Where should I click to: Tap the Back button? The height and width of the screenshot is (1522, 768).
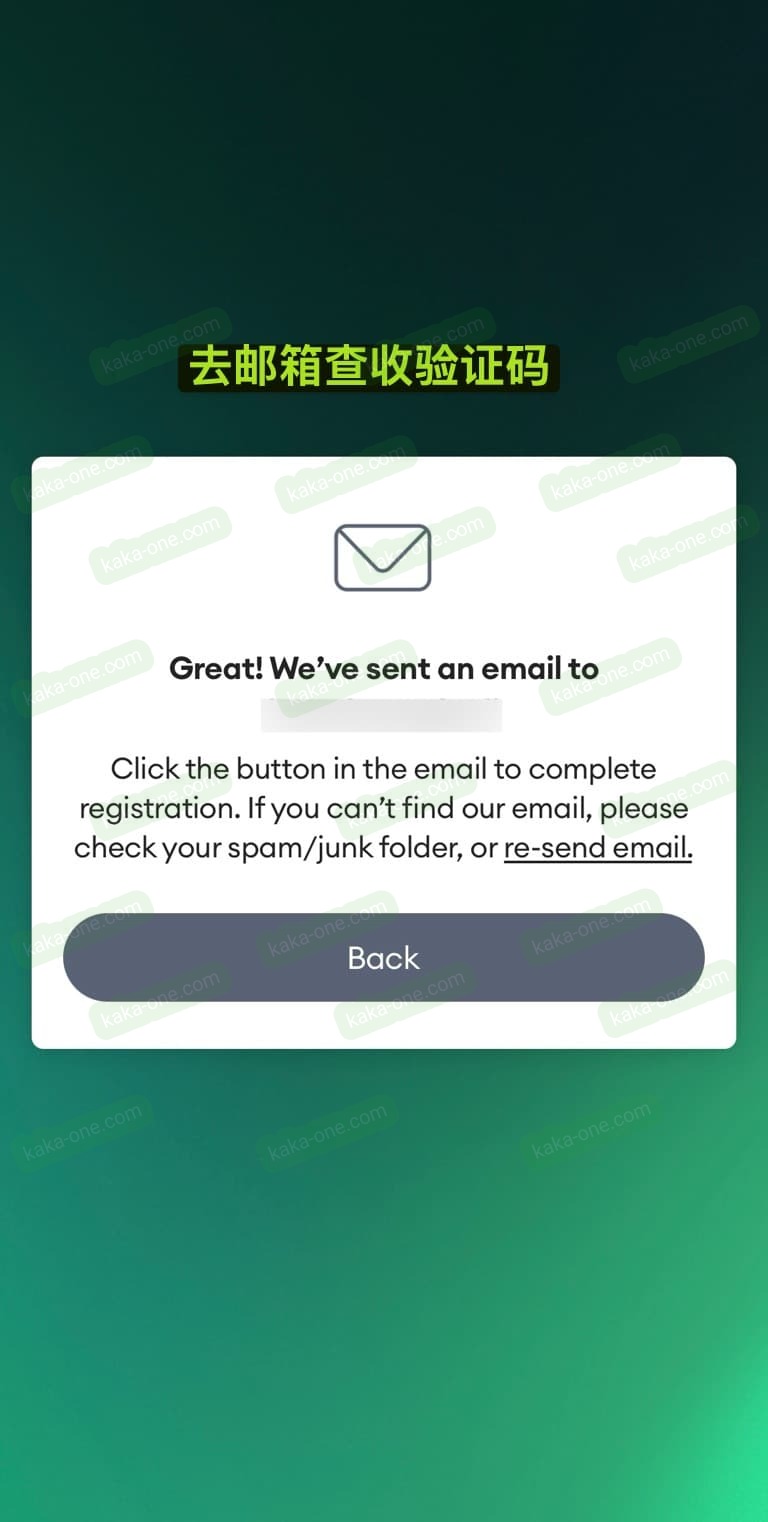point(383,957)
